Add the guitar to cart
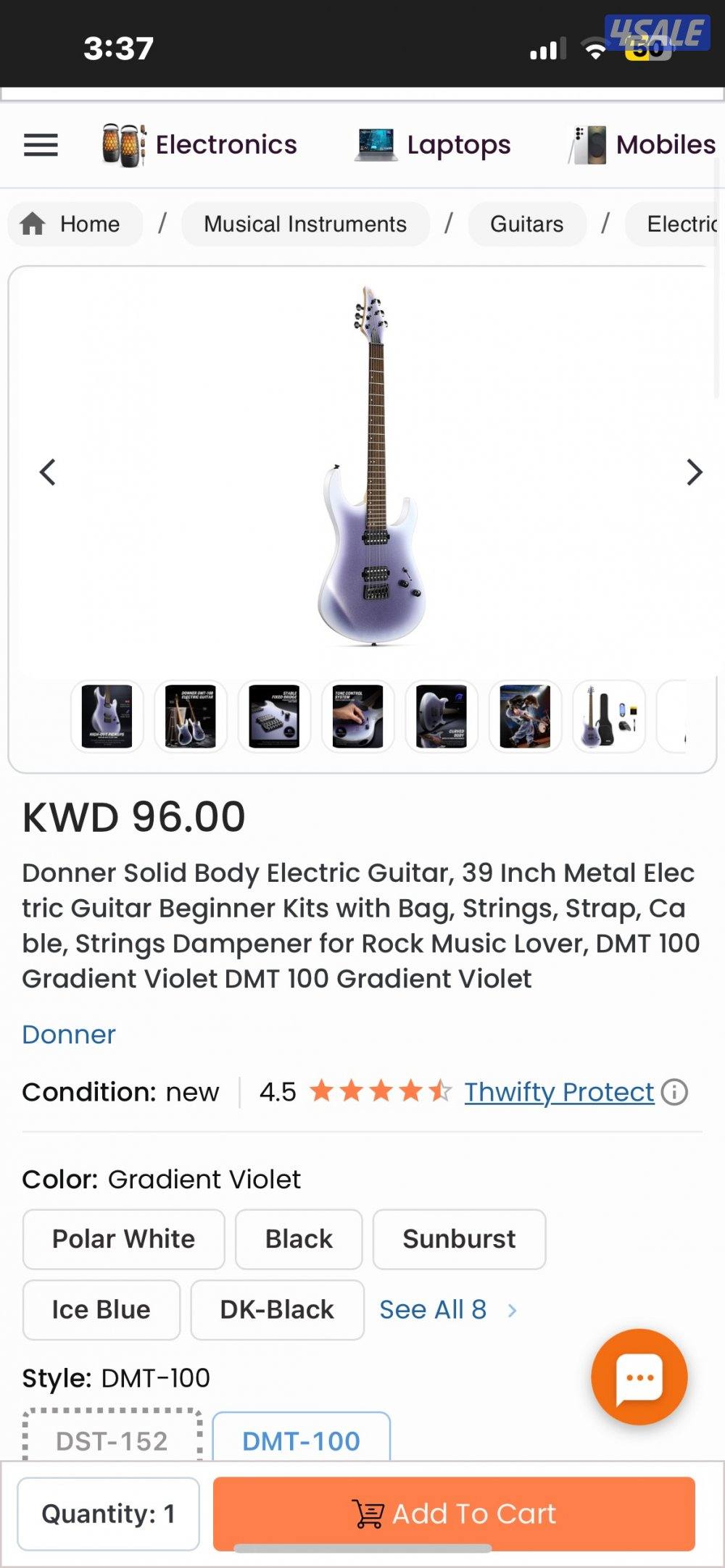Image resolution: width=725 pixels, height=1568 pixels. 454,1514
